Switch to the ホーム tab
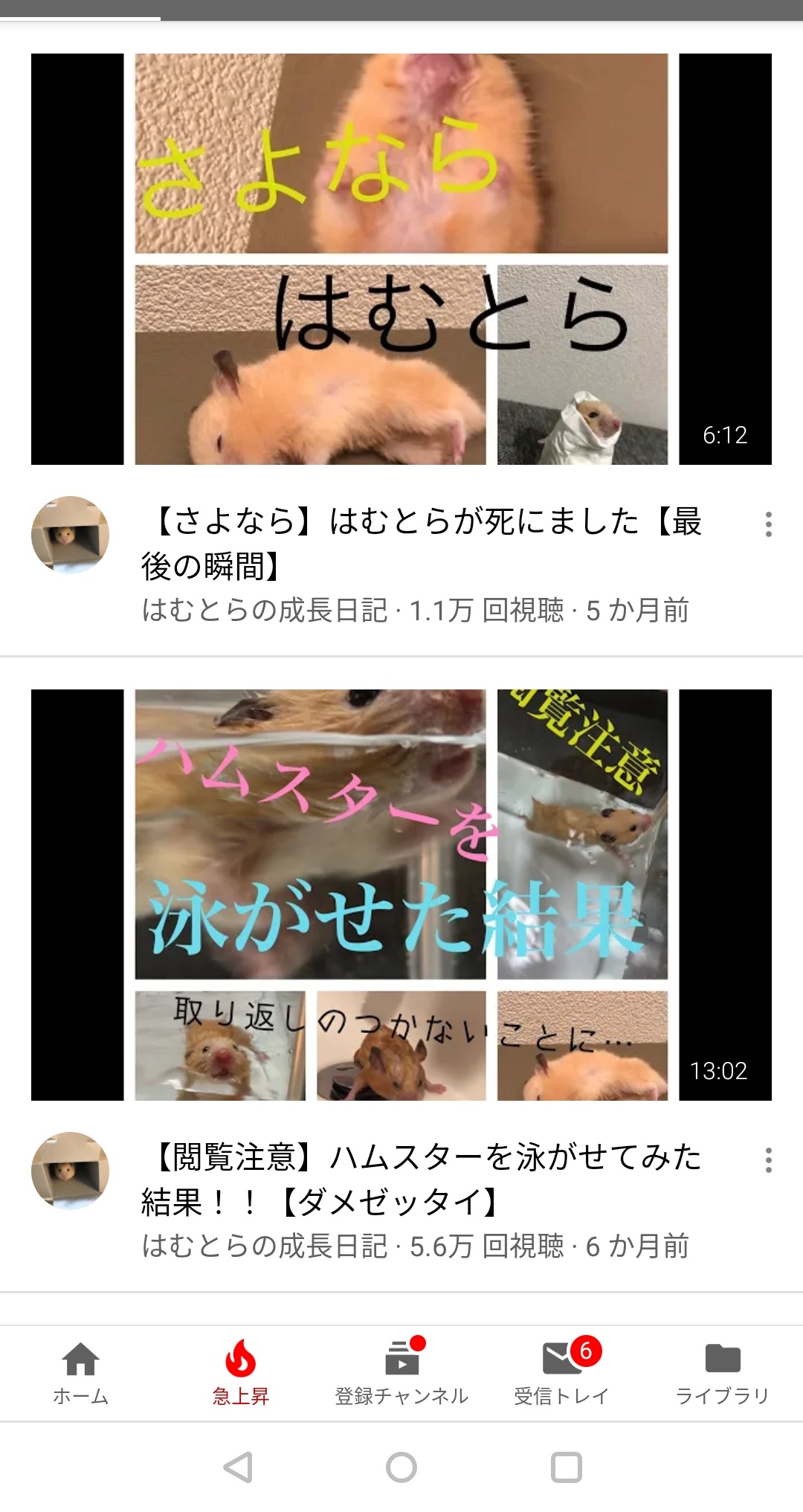 point(80,1374)
